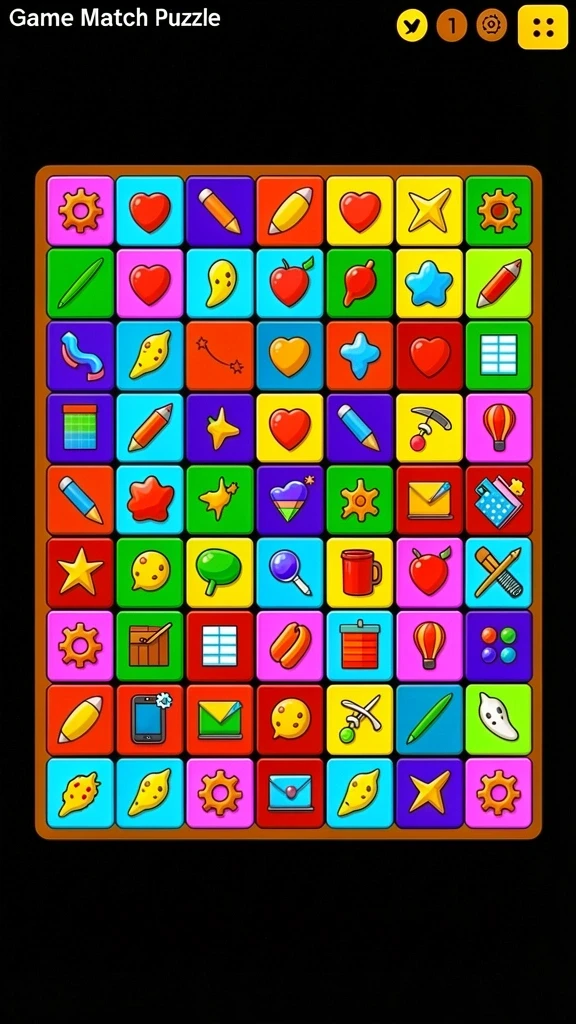Select the pickaxe tile
This screenshot has height=1024, width=576.
pyautogui.click(x=429, y=428)
